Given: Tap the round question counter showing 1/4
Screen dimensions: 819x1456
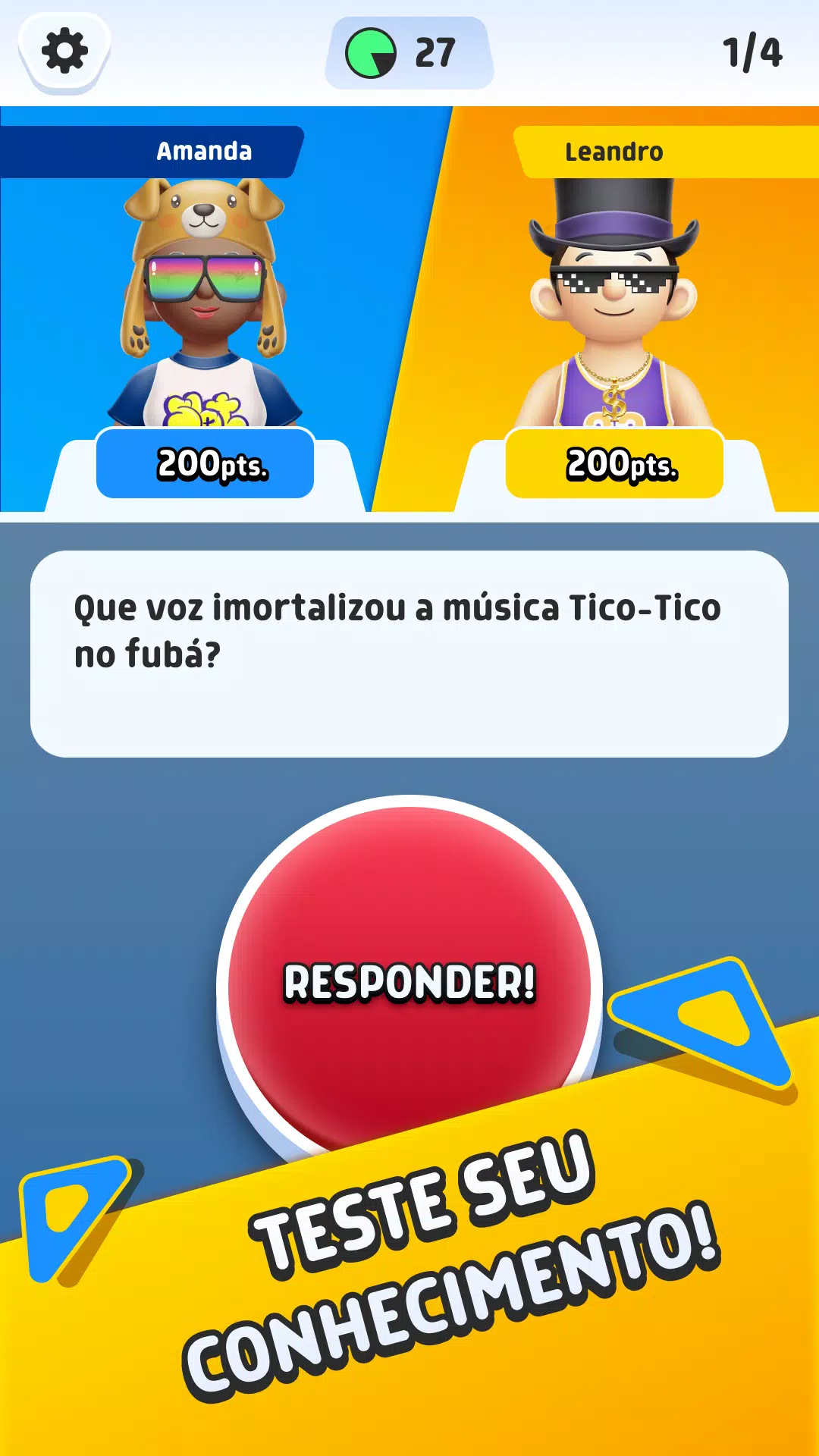Looking at the screenshot, I should [751, 50].
